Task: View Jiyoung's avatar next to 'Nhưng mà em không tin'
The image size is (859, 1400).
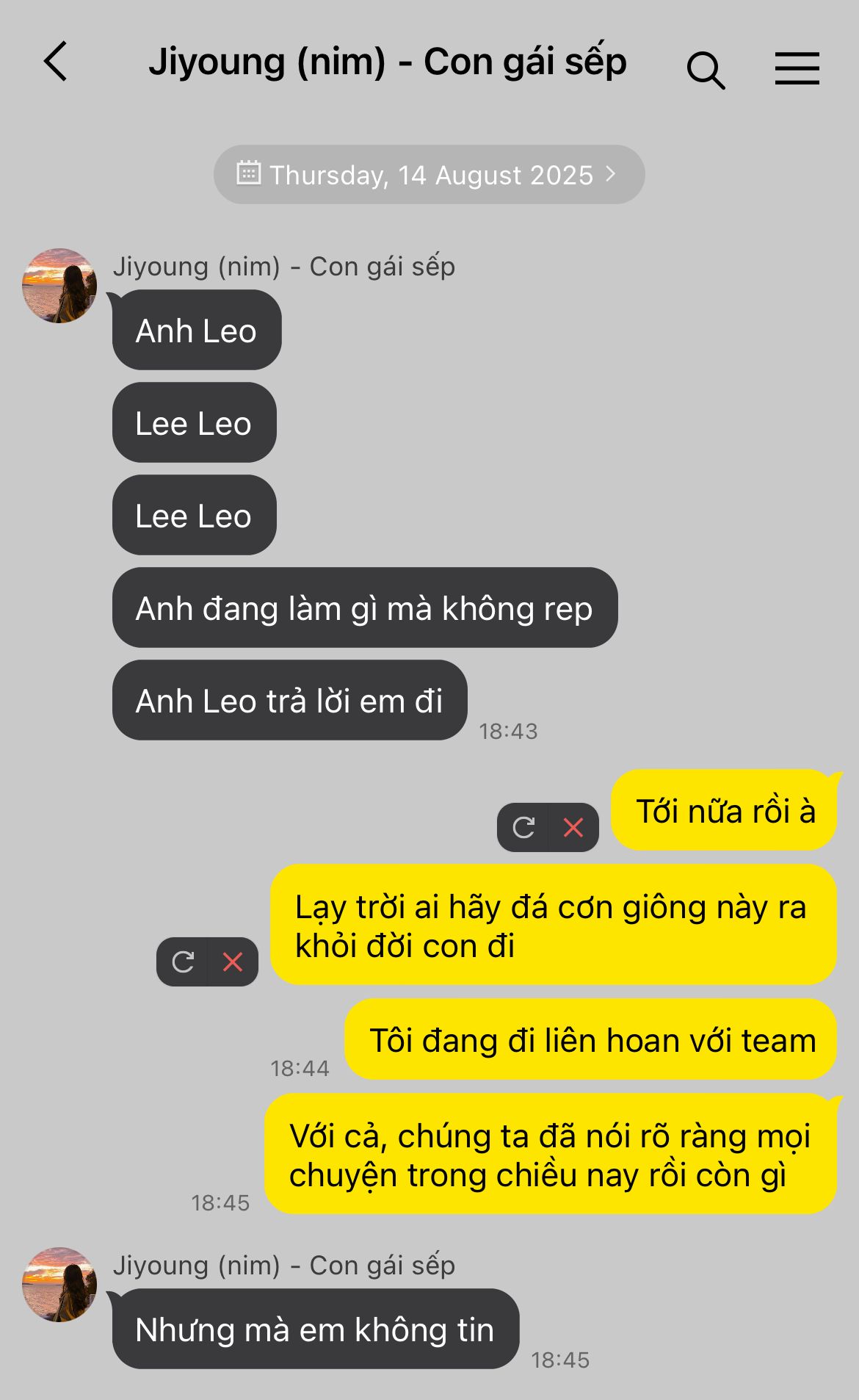Action: click(x=59, y=1285)
